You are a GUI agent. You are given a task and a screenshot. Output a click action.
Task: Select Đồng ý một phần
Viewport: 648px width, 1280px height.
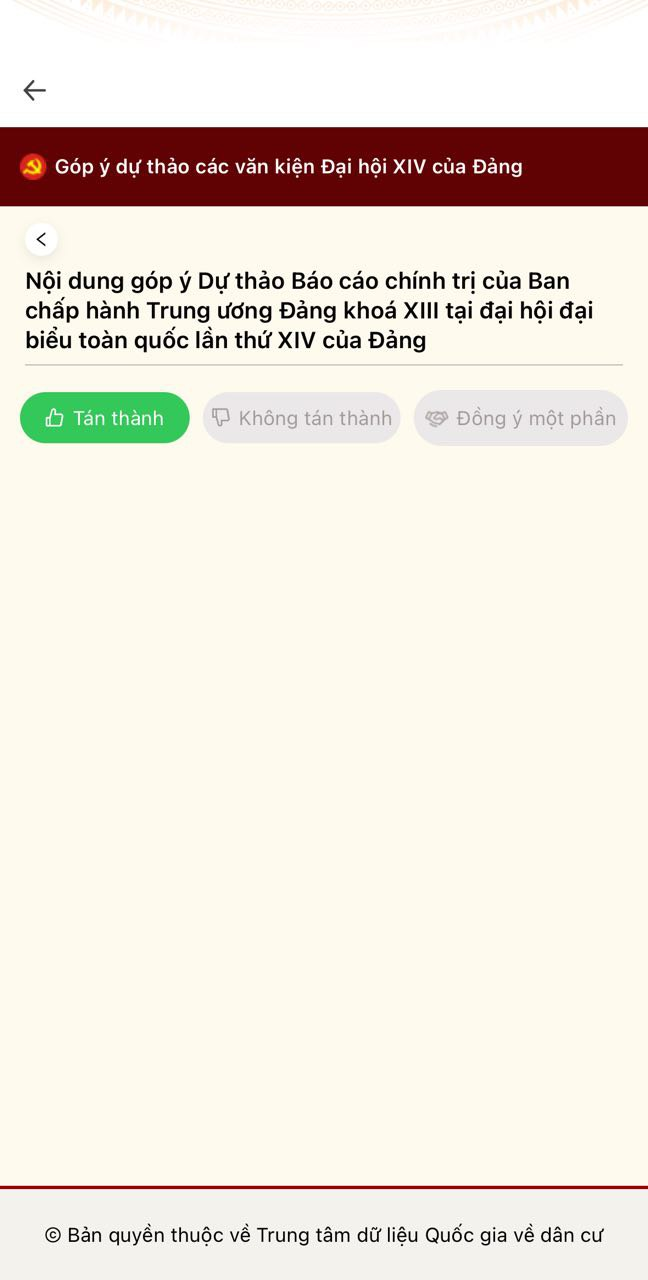click(521, 418)
